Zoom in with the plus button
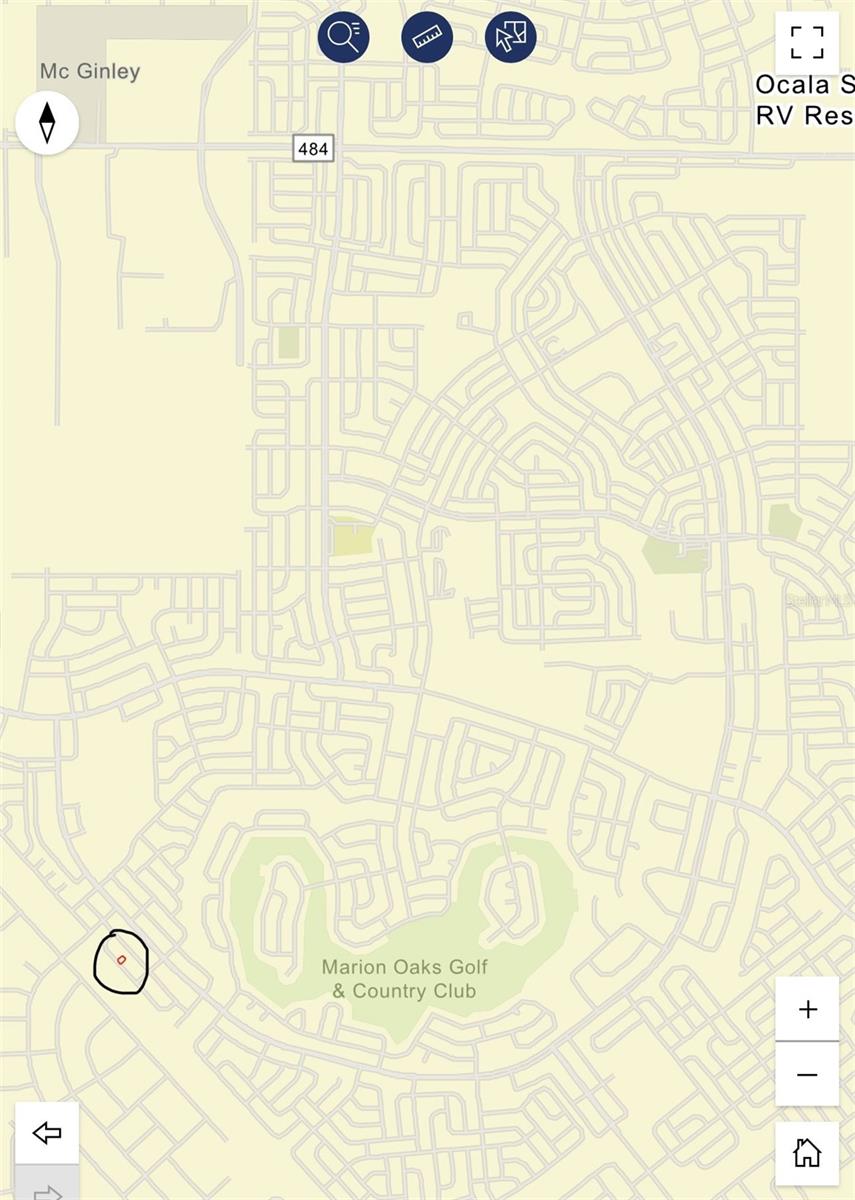 click(806, 1009)
